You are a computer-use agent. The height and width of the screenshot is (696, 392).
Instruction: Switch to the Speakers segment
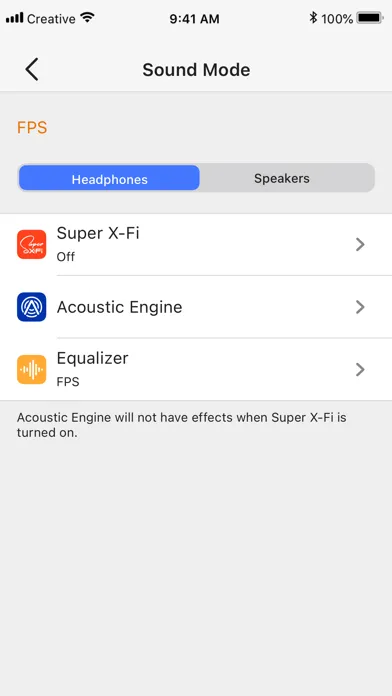(281, 178)
